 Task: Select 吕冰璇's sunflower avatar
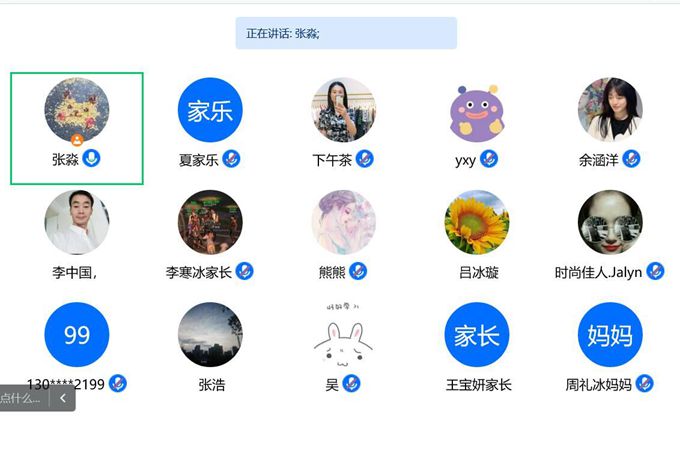[476, 223]
